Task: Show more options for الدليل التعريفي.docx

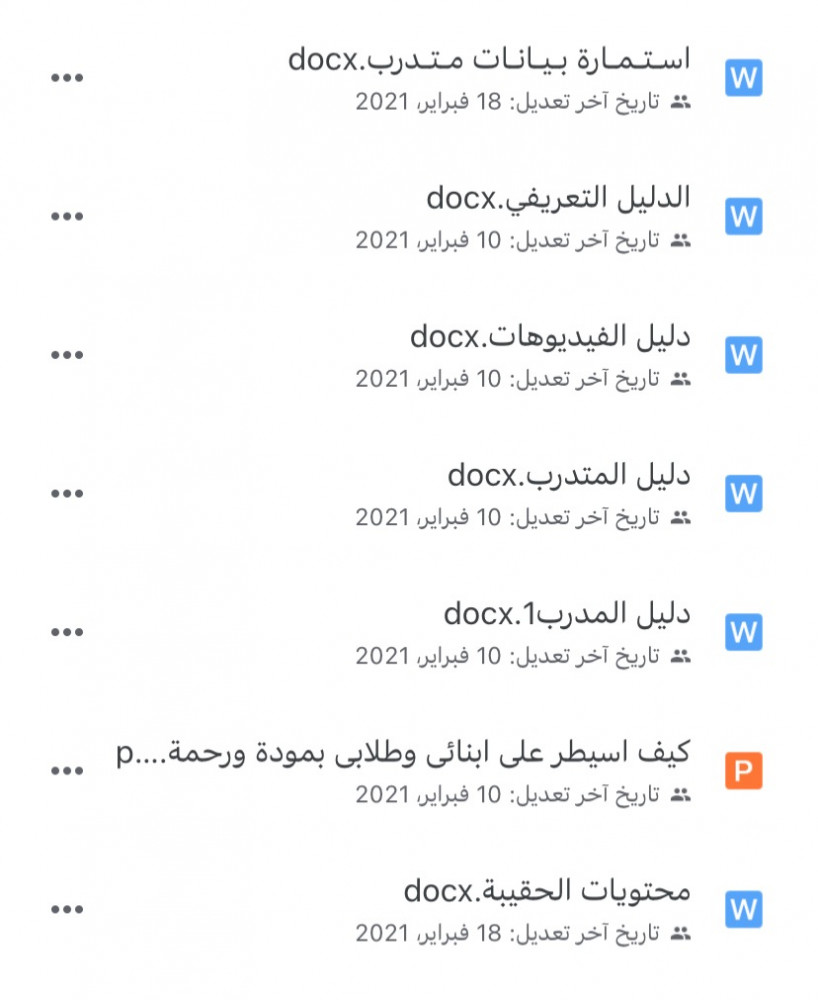Action: (67, 216)
